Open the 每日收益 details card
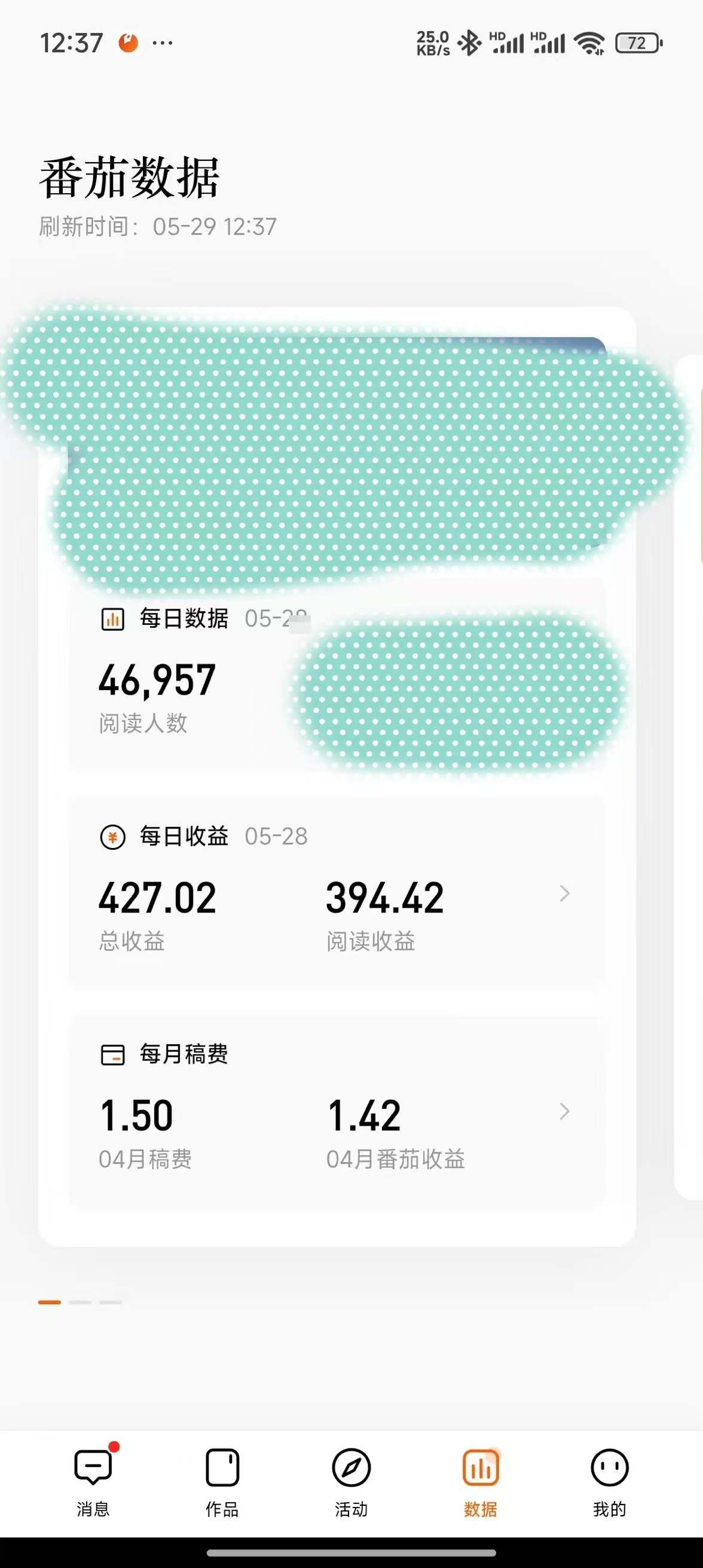 (338, 892)
